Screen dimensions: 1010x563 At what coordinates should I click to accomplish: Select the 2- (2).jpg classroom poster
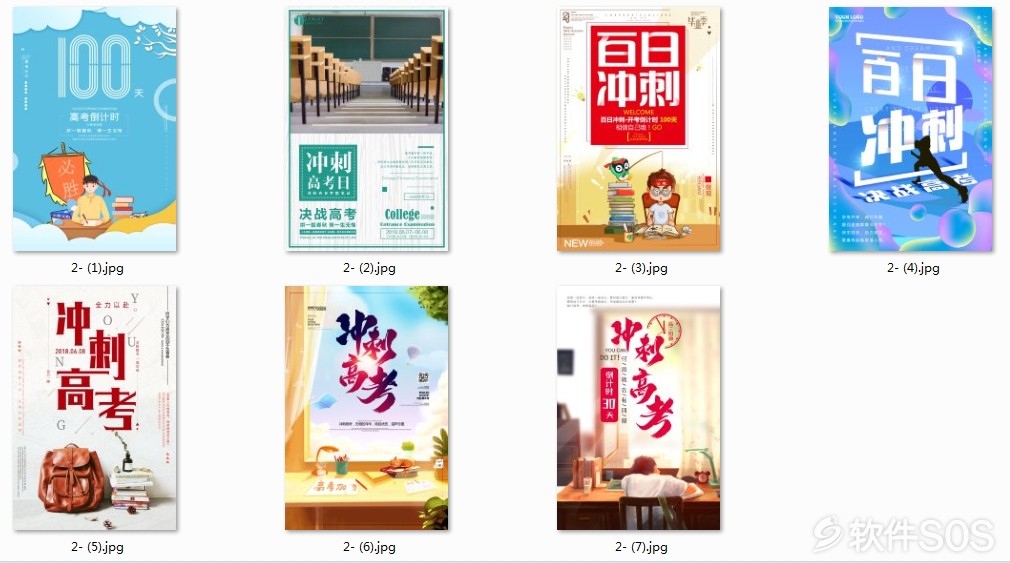367,129
